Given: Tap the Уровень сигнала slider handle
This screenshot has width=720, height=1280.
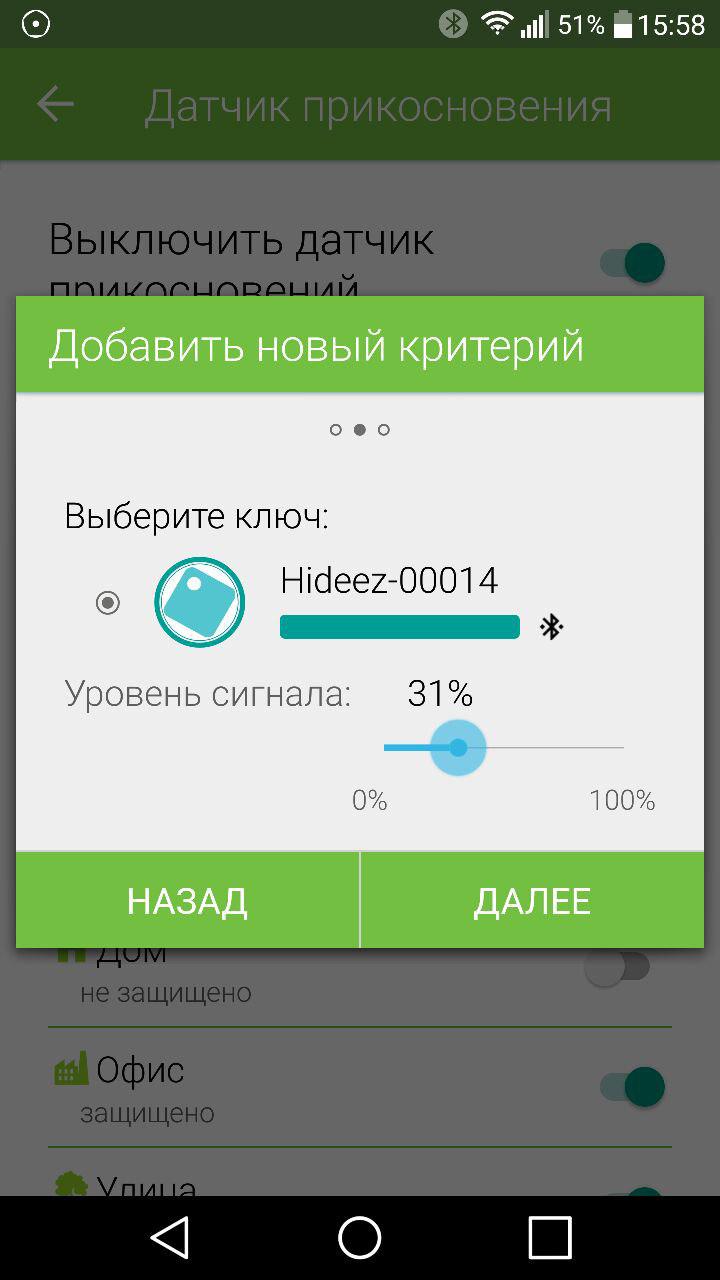Looking at the screenshot, I should click(x=458, y=747).
